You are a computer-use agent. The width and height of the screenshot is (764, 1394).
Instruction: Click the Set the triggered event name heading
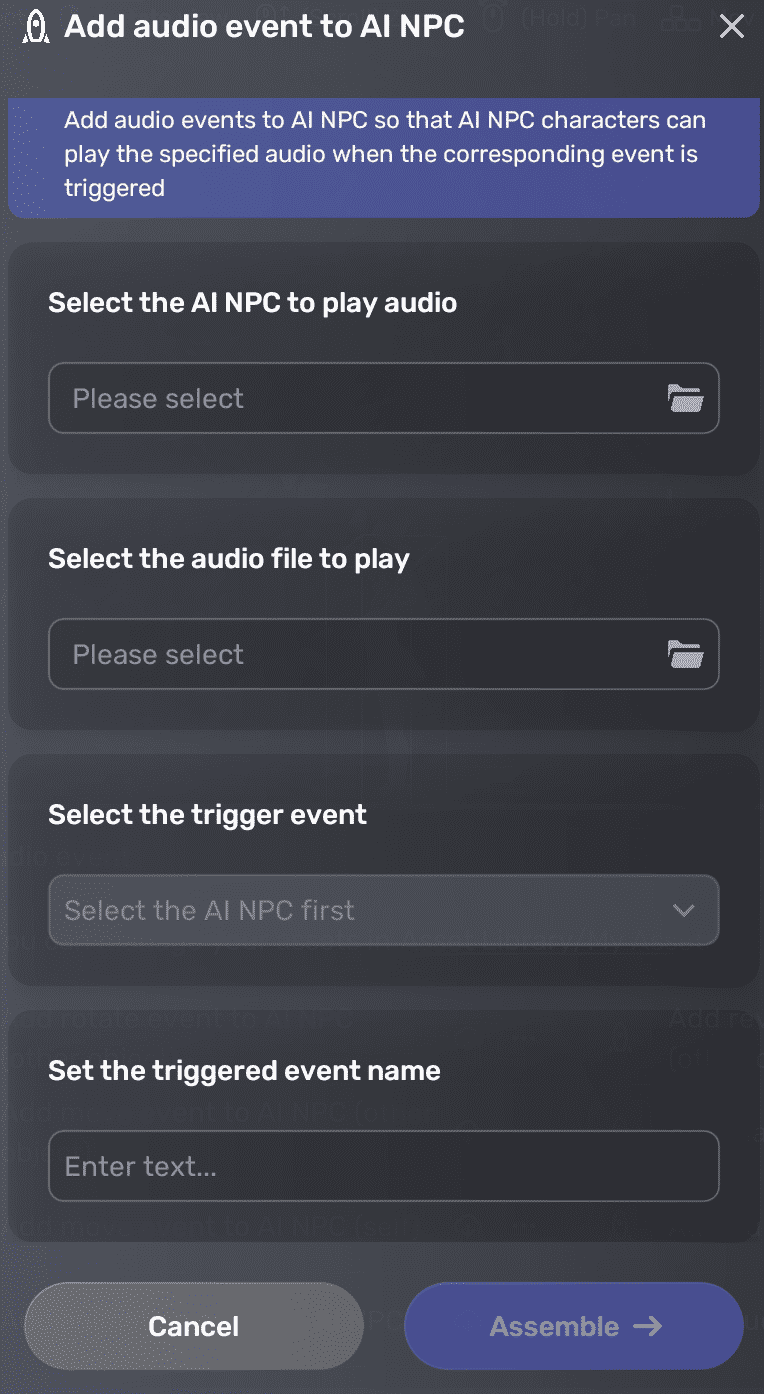(244, 1070)
